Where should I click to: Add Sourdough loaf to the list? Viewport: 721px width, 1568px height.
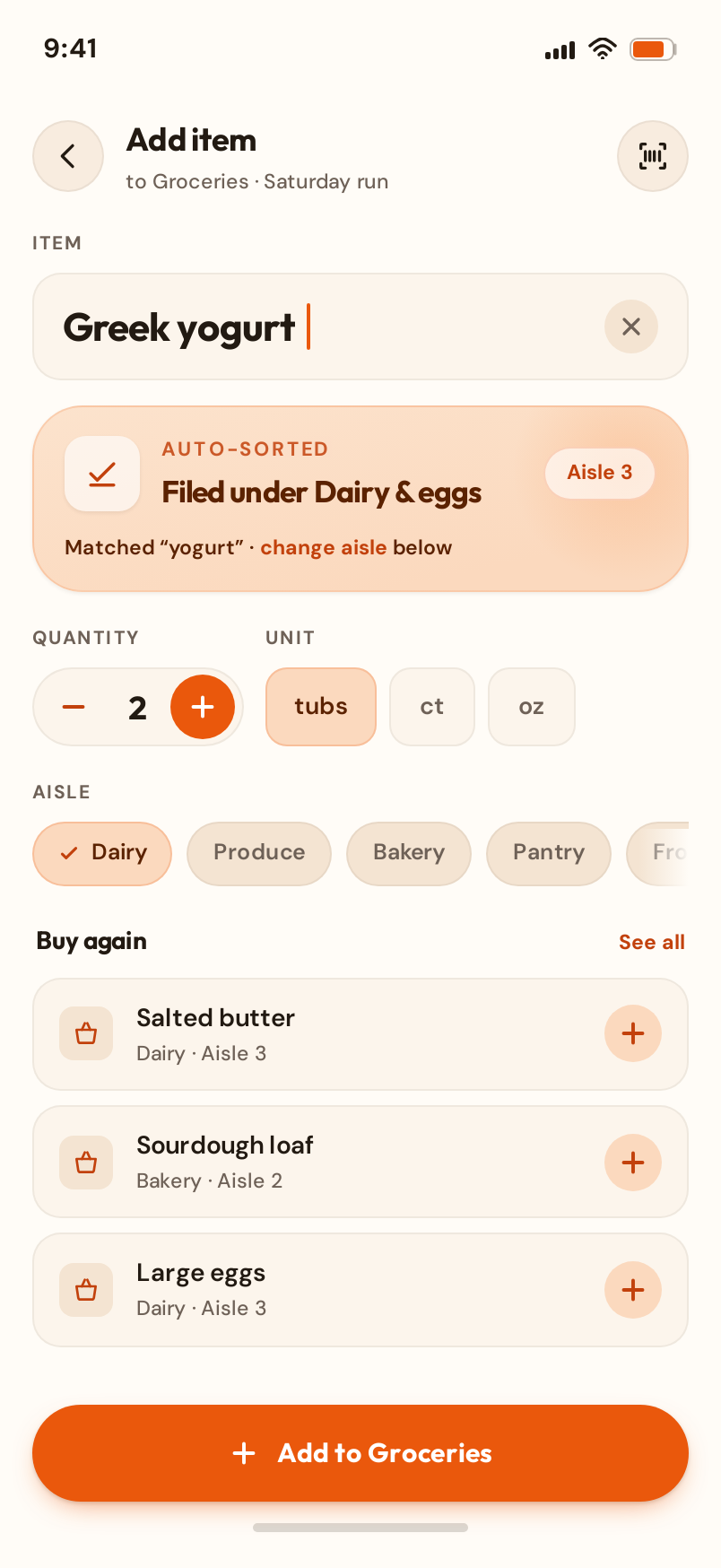(633, 1163)
